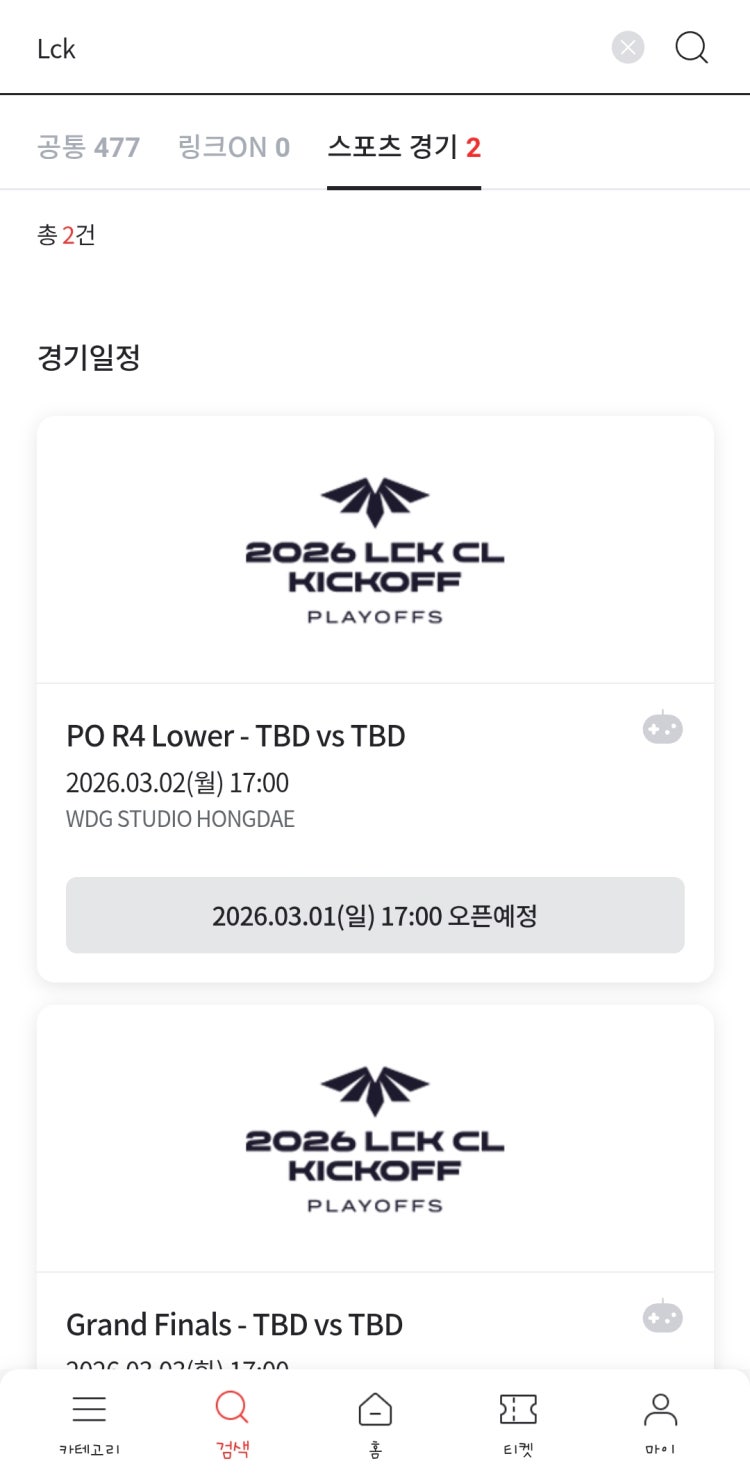The image size is (750, 1479).
Task: Focus the search field containing Lck
Action: tap(300, 48)
